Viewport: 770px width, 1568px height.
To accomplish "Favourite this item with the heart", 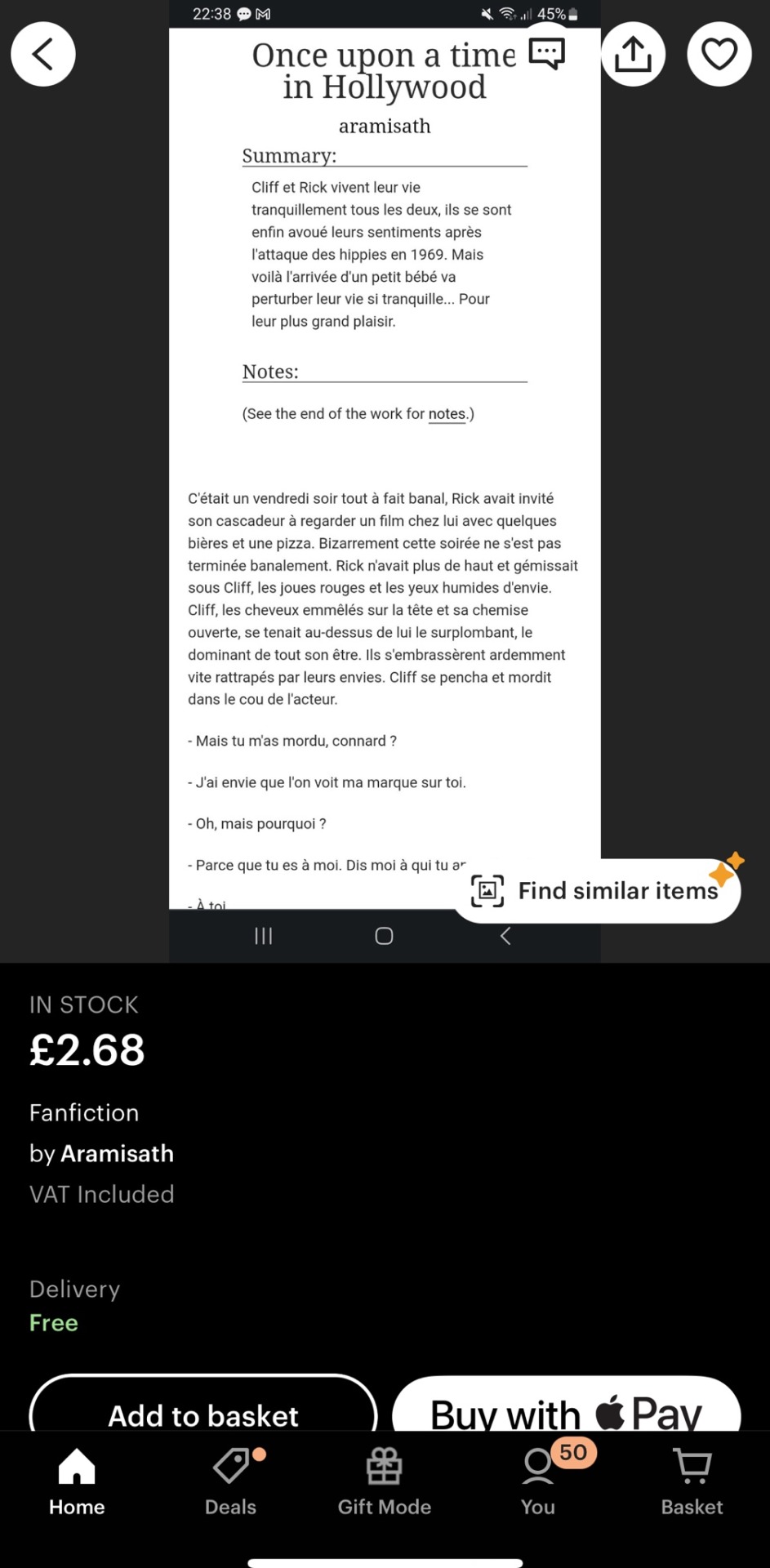I will [719, 55].
